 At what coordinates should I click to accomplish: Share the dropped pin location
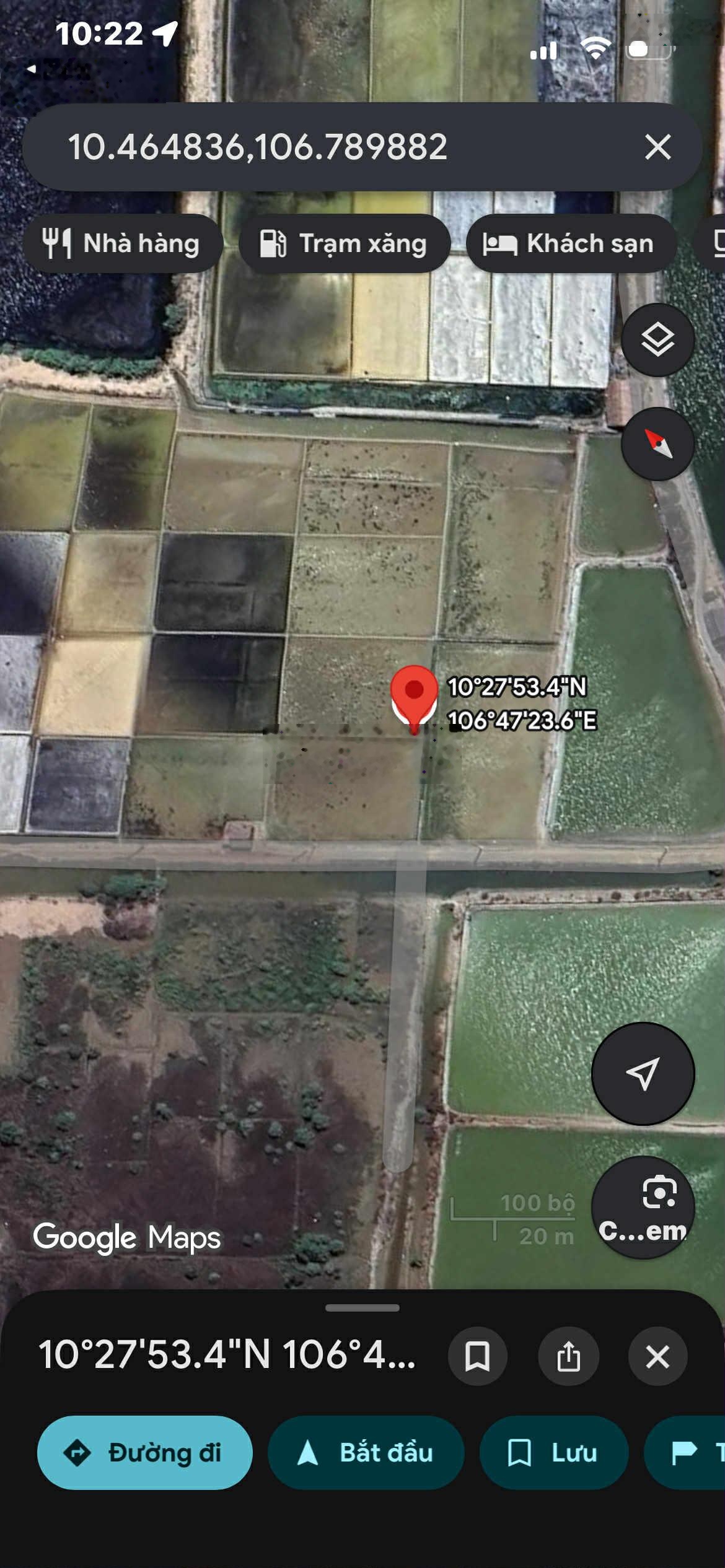(x=568, y=1357)
